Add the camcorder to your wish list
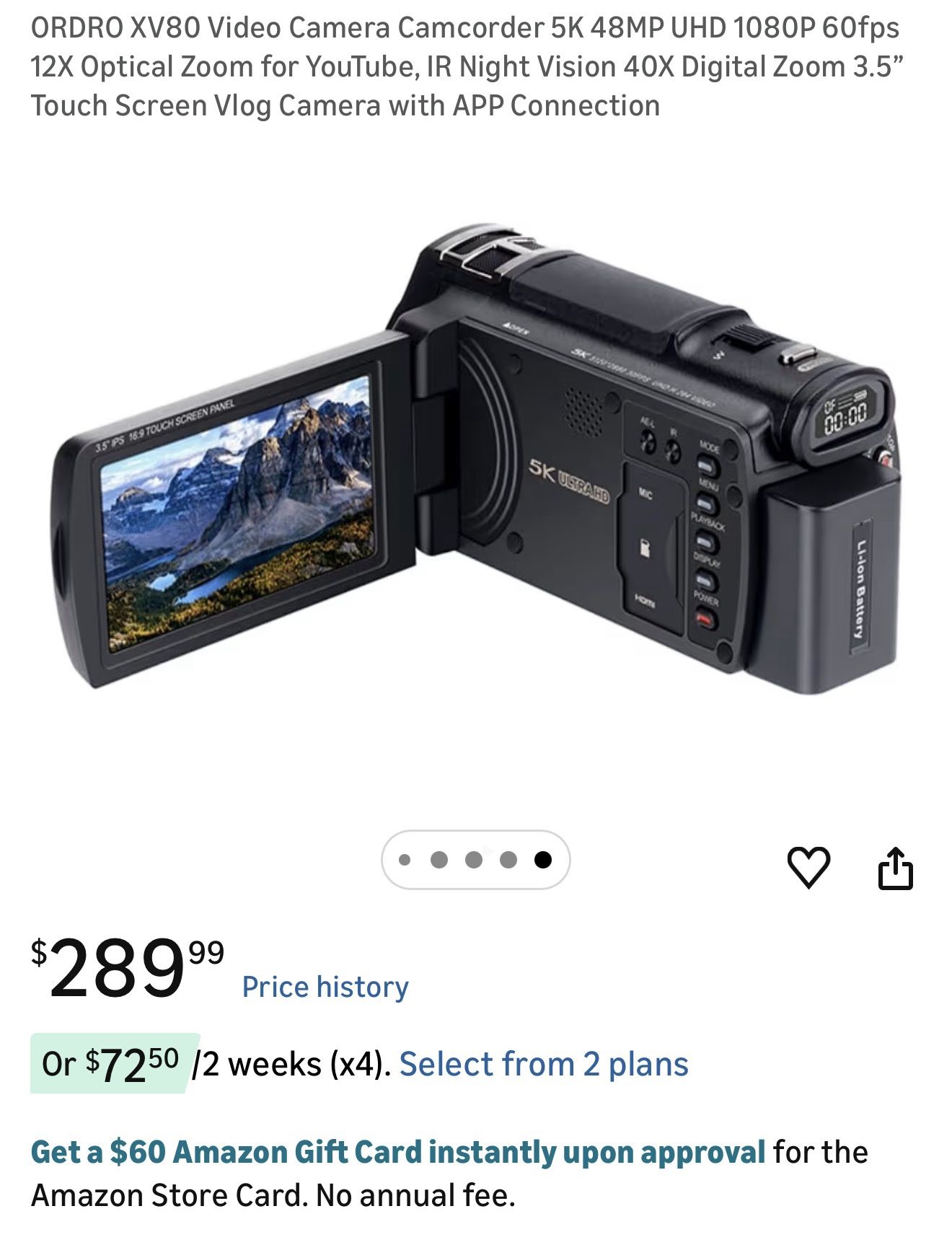 coord(808,866)
